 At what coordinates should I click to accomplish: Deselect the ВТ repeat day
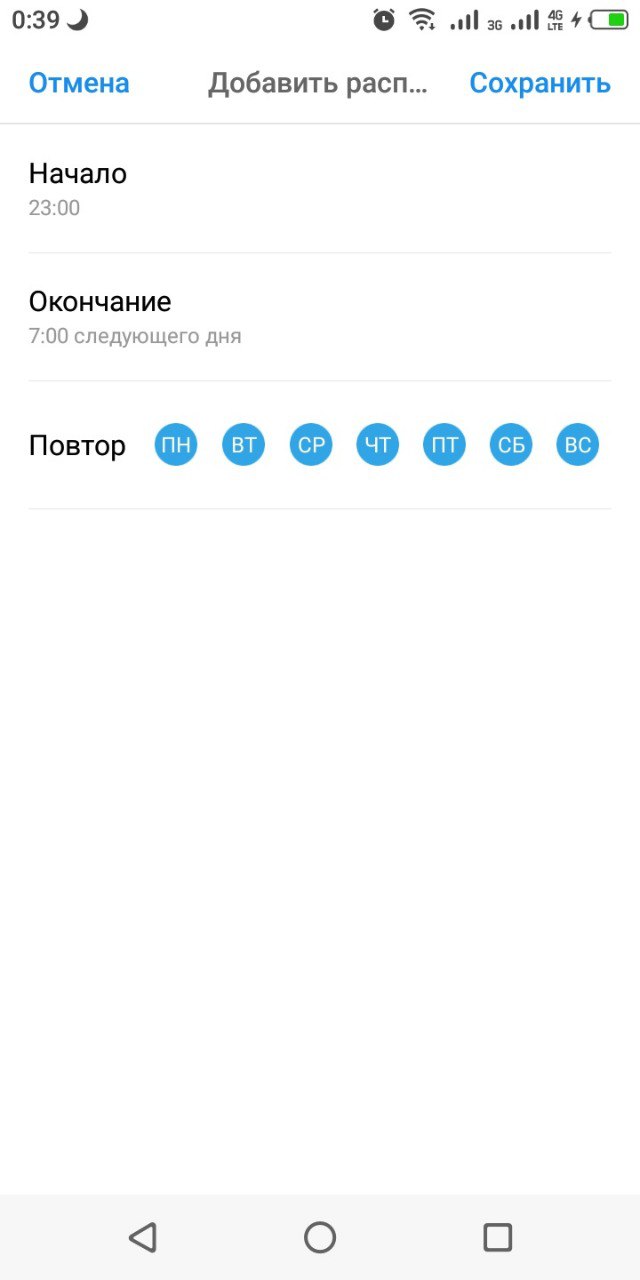point(243,445)
